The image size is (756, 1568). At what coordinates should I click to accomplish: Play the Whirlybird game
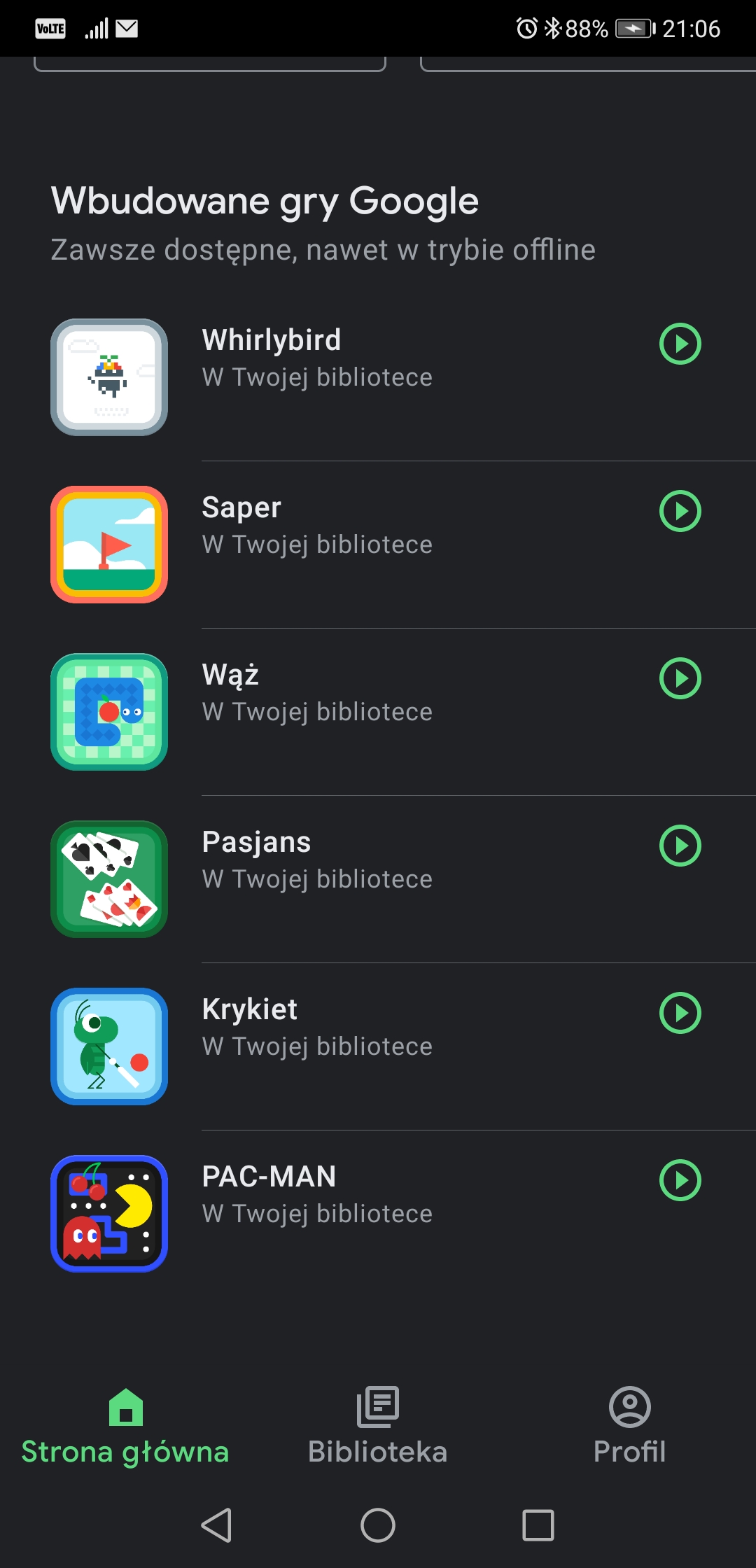(x=680, y=344)
